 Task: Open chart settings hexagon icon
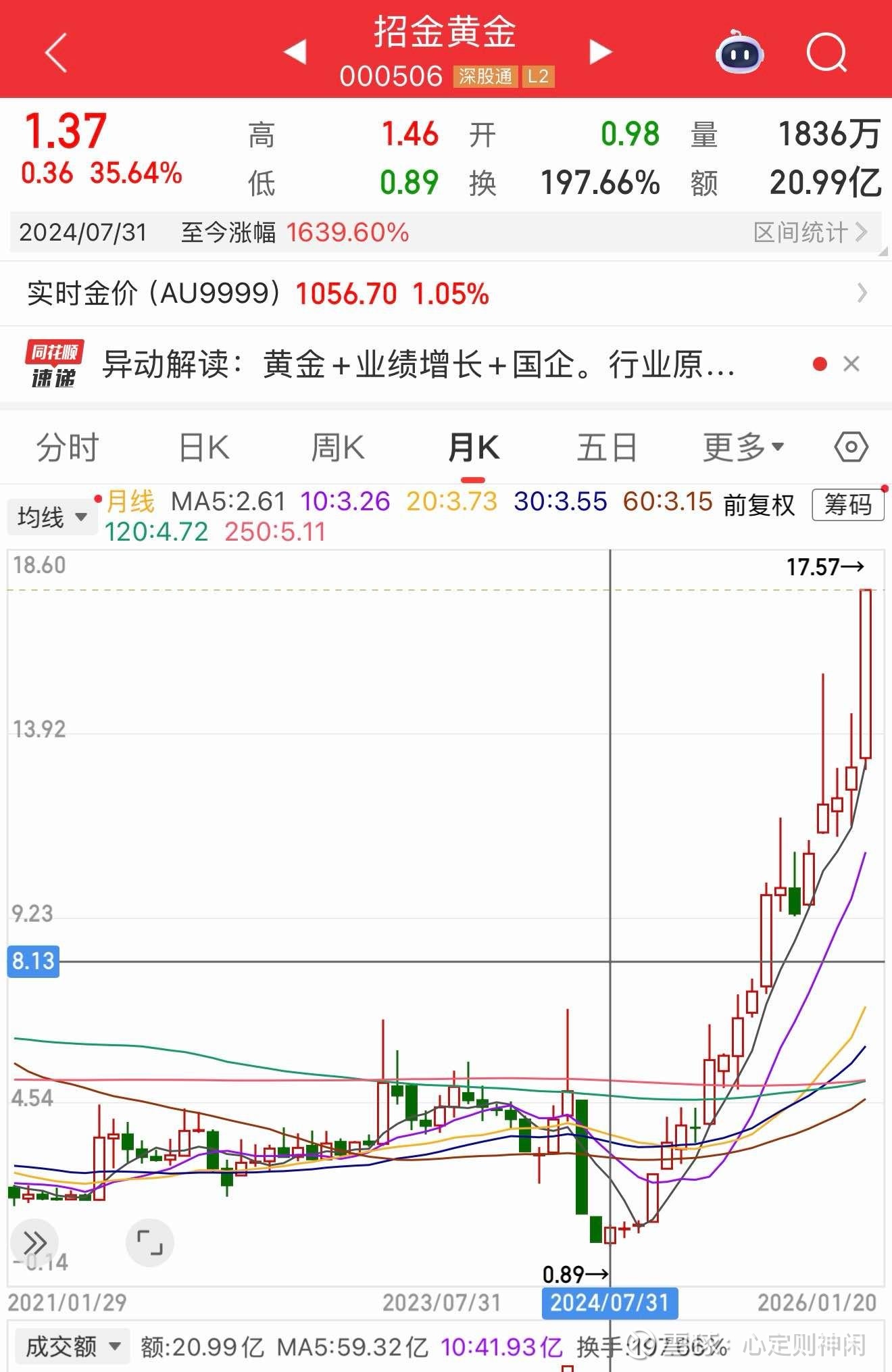coord(851,447)
